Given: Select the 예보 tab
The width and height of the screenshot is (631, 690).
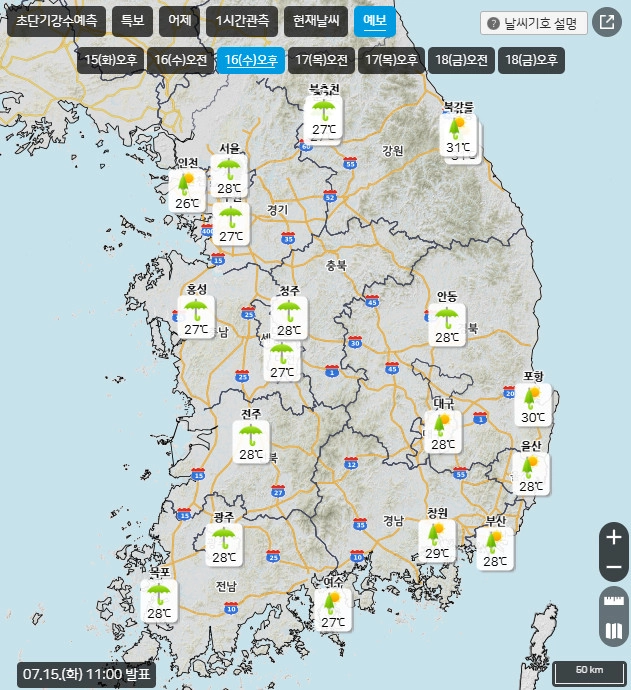Looking at the screenshot, I should point(375,21).
